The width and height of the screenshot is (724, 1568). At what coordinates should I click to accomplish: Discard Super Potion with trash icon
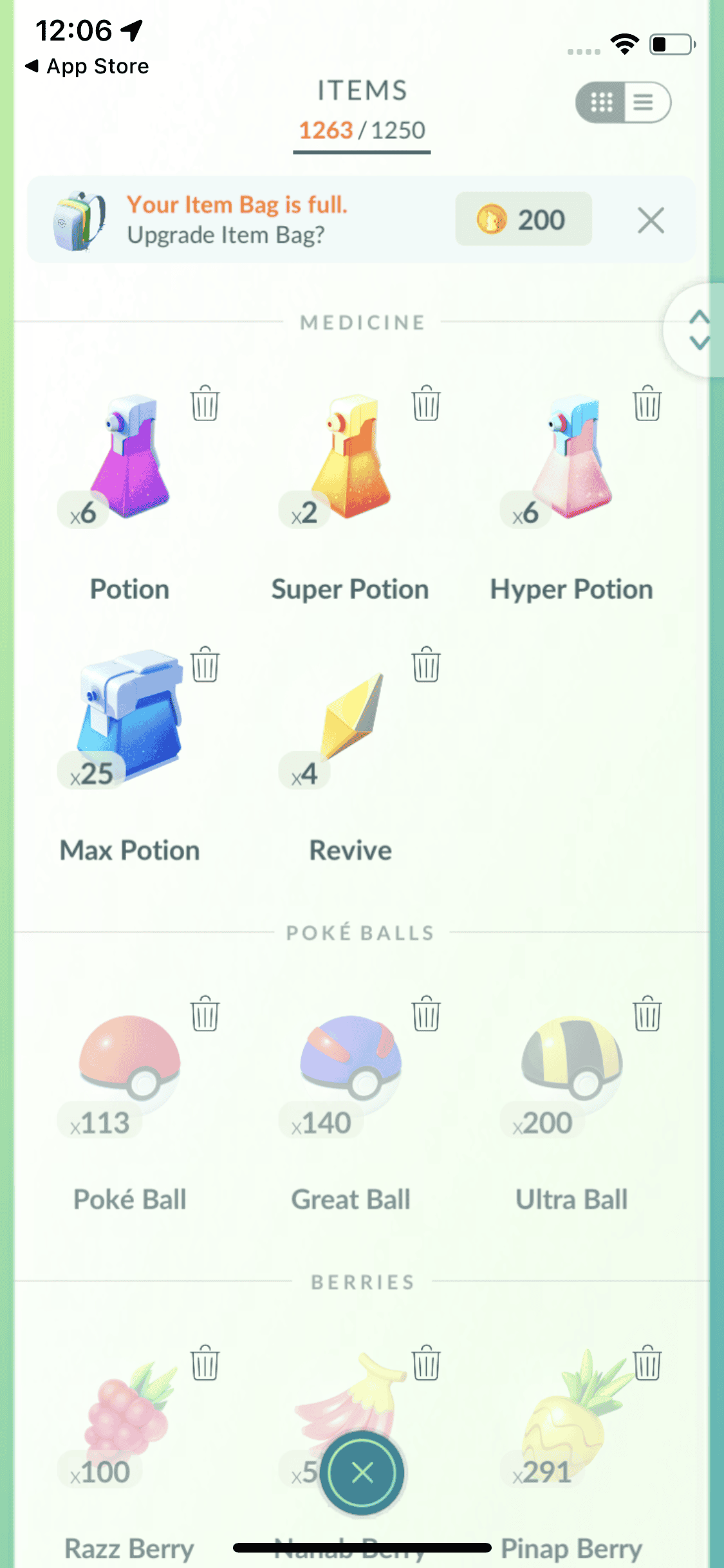click(426, 404)
